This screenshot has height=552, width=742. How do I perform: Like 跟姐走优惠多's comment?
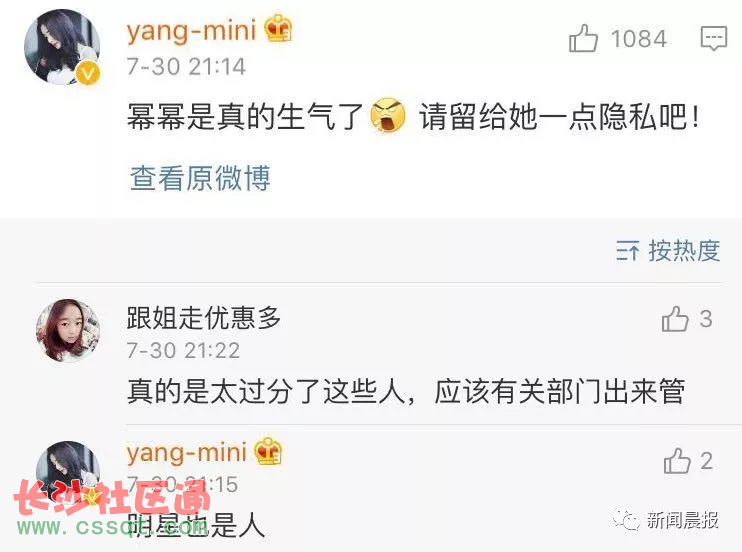tap(676, 320)
